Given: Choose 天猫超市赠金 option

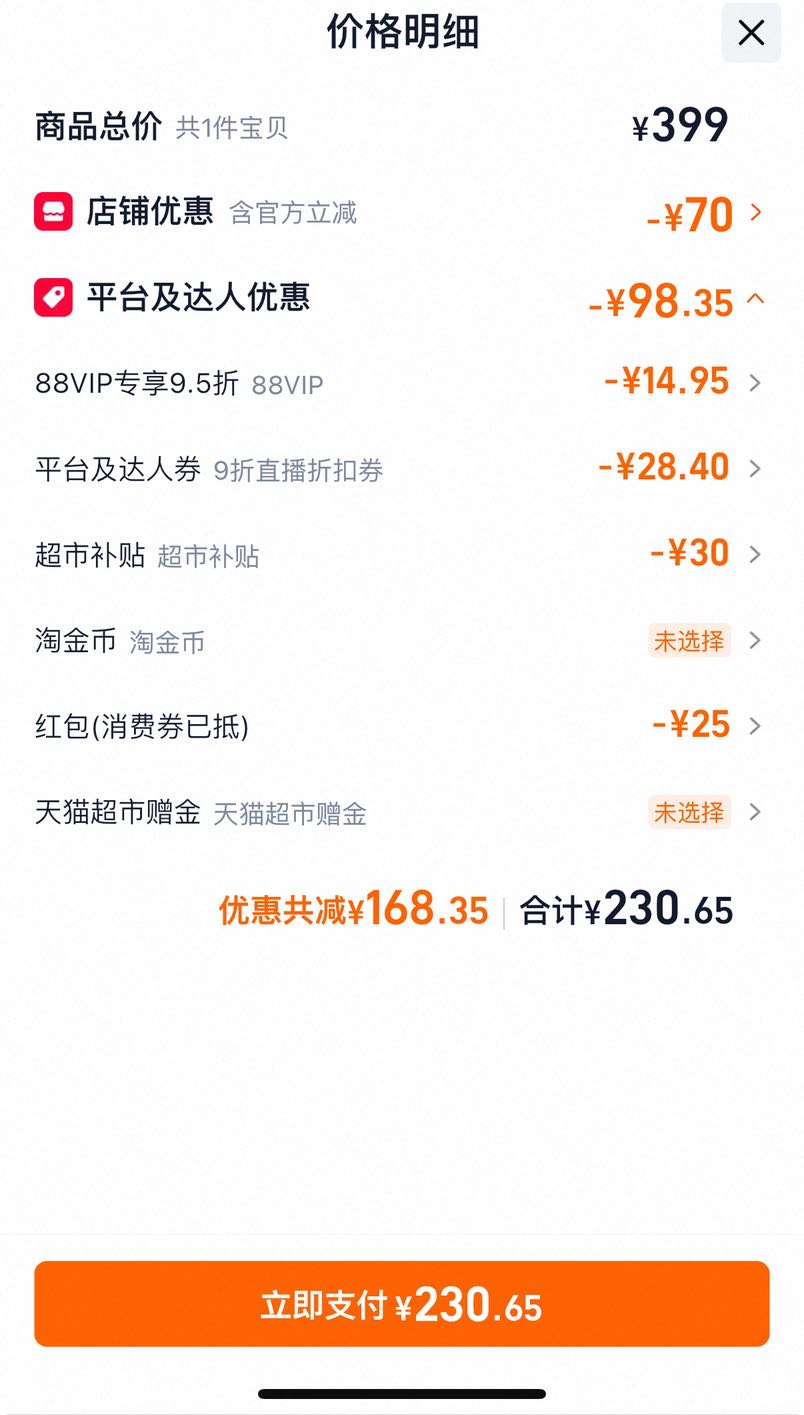Looking at the screenshot, I should pyautogui.click(x=401, y=812).
